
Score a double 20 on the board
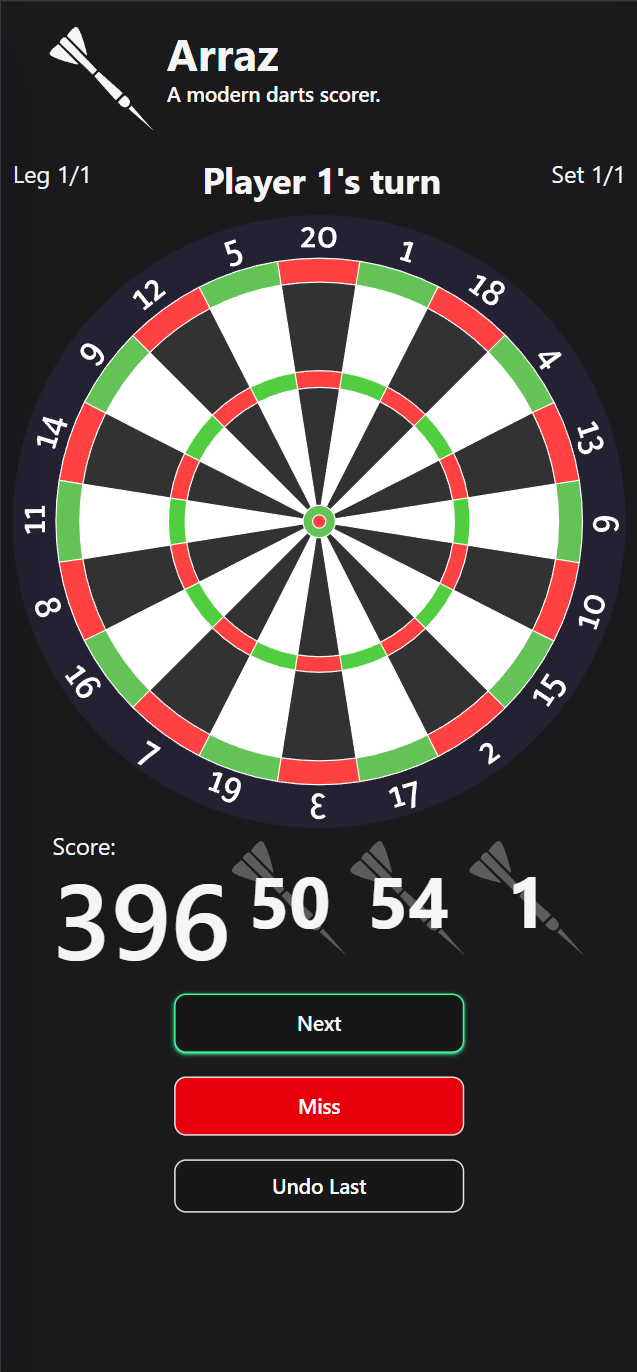pyautogui.click(x=319, y=271)
